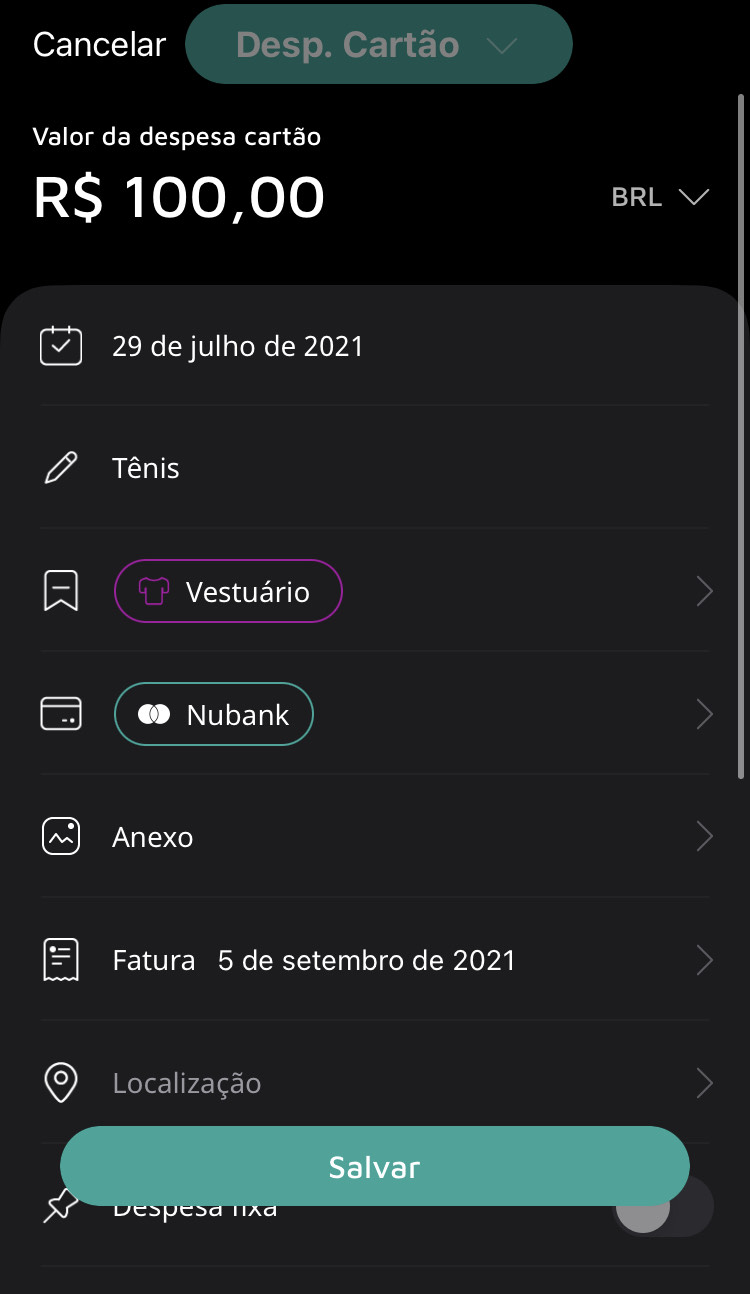Viewport: 750px width, 1294px height.
Task: Change the BRL currency selector
Action: point(659,197)
